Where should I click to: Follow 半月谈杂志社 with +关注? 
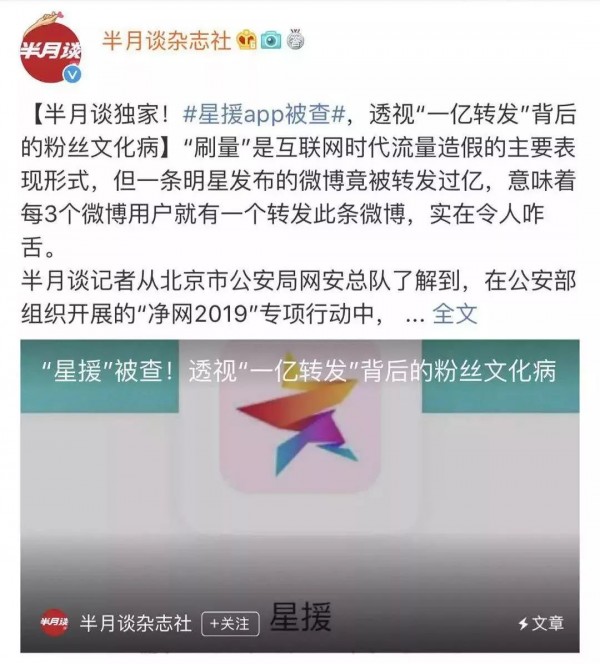pyautogui.click(x=230, y=622)
